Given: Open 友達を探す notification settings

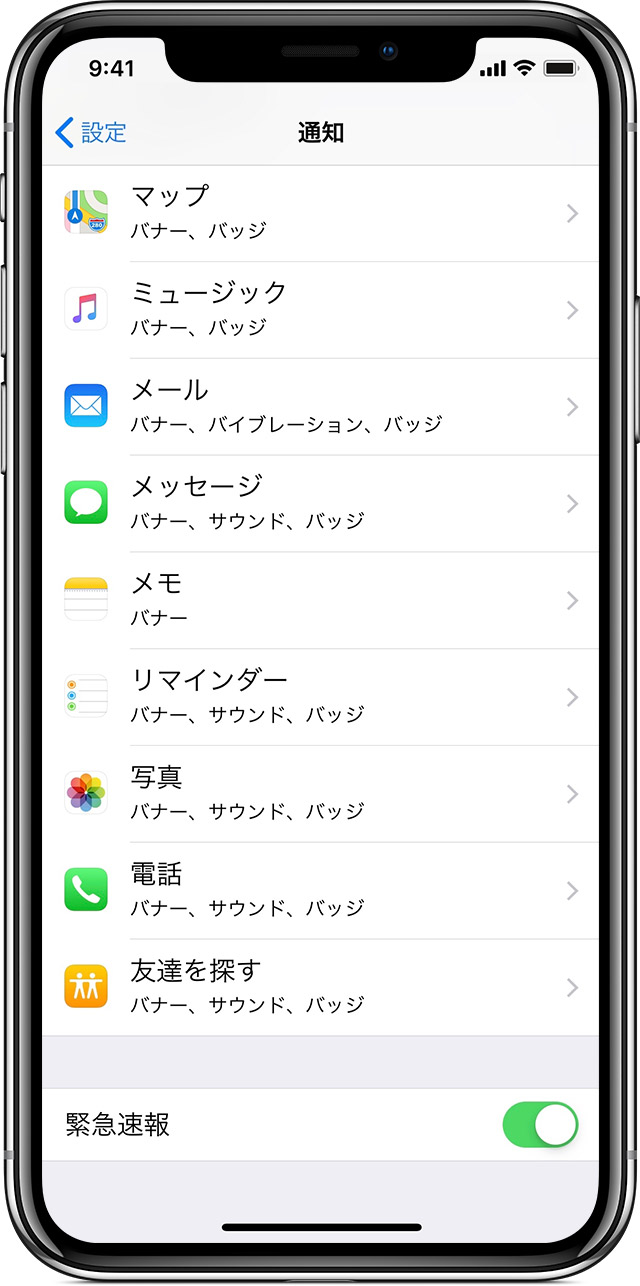Looking at the screenshot, I should point(320,987).
